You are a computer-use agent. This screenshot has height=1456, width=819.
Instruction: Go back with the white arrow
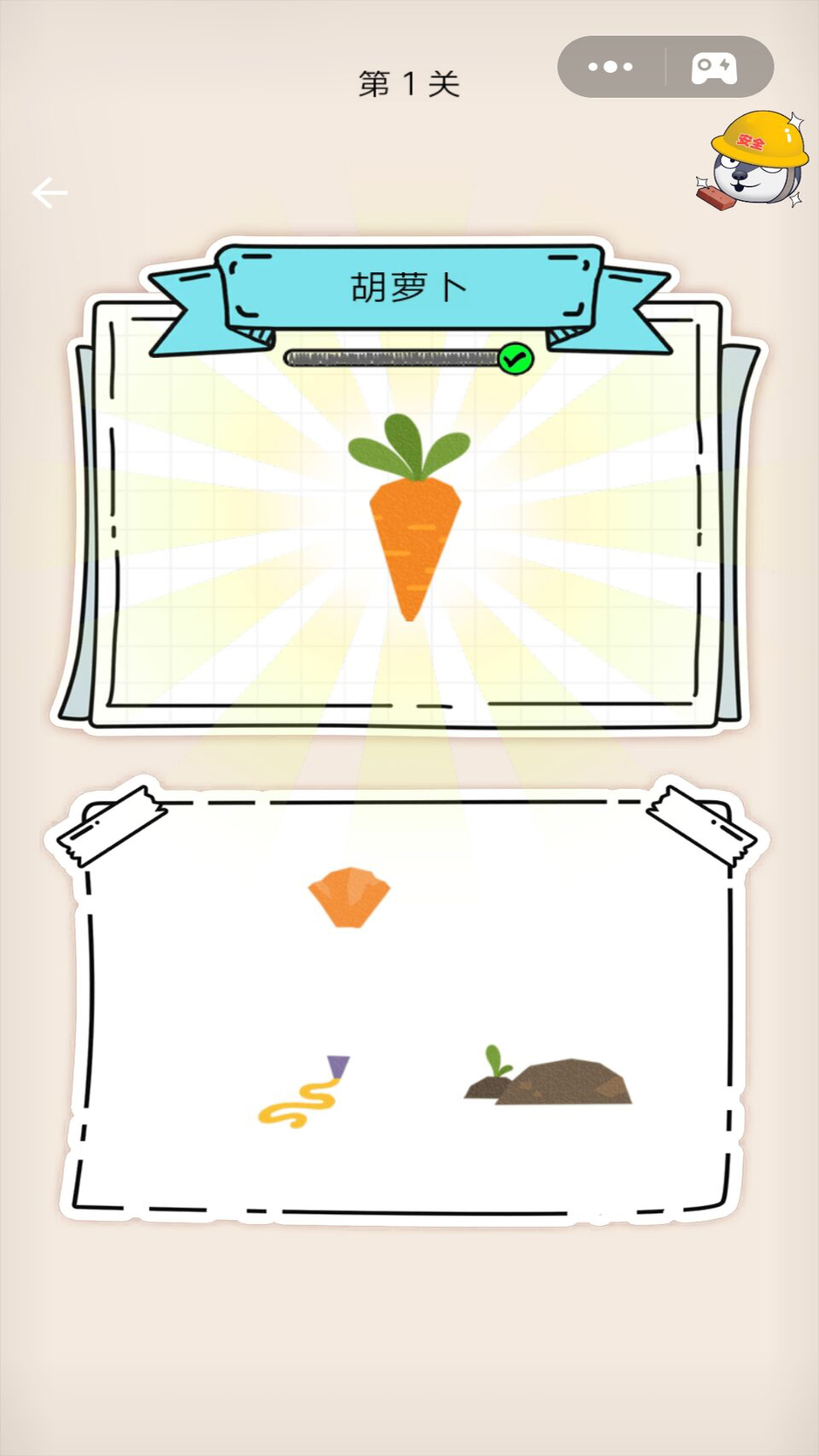[x=50, y=193]
